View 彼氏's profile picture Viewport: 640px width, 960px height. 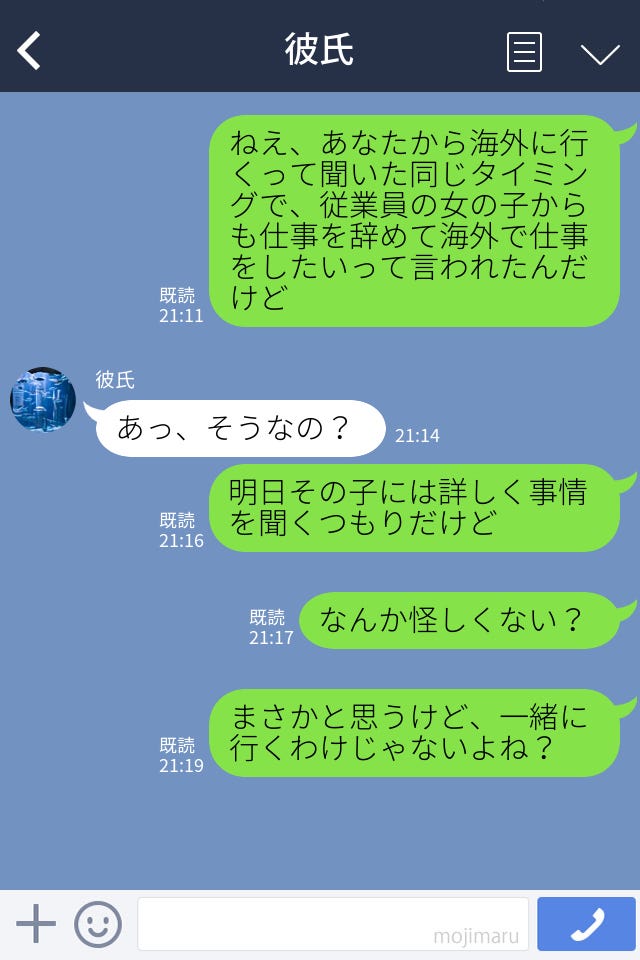[x=43, y=400]
